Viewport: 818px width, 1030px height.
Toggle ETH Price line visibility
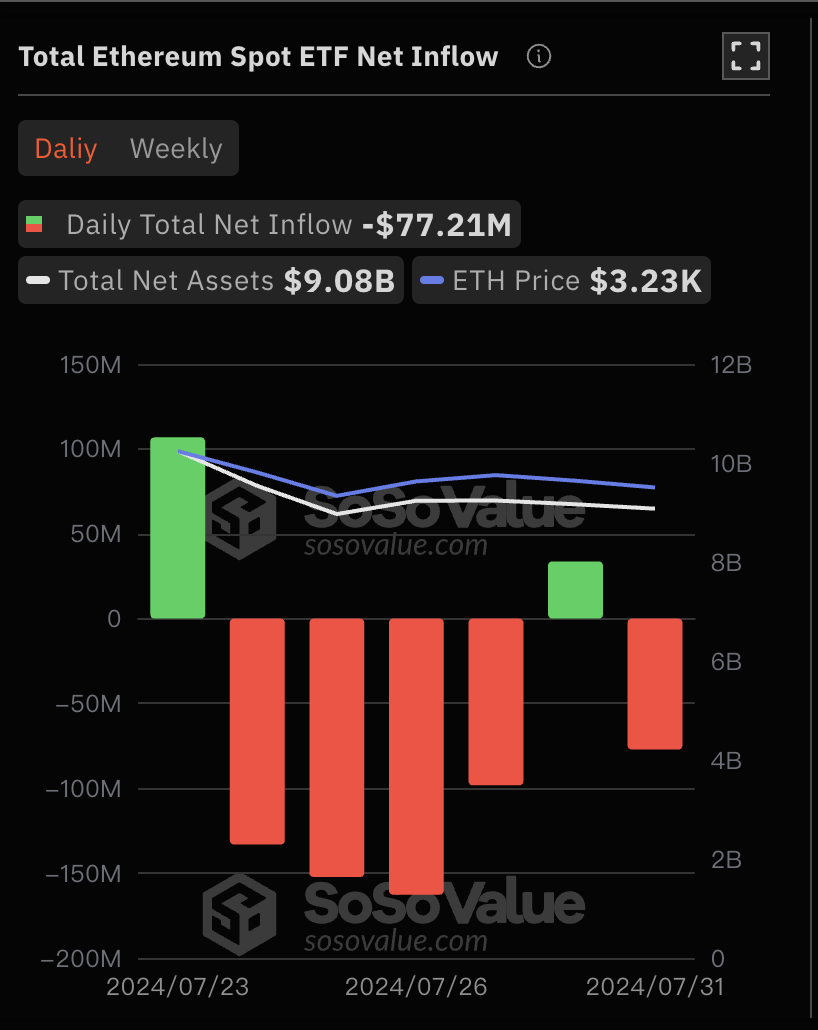[560, 280]
